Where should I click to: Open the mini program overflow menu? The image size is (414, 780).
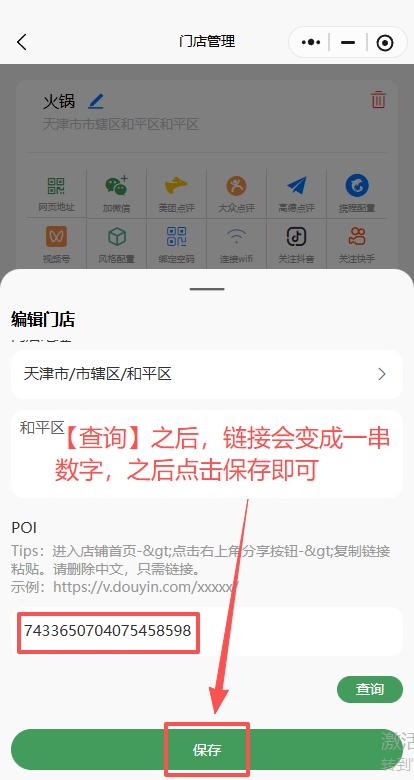tap(310, 43)
